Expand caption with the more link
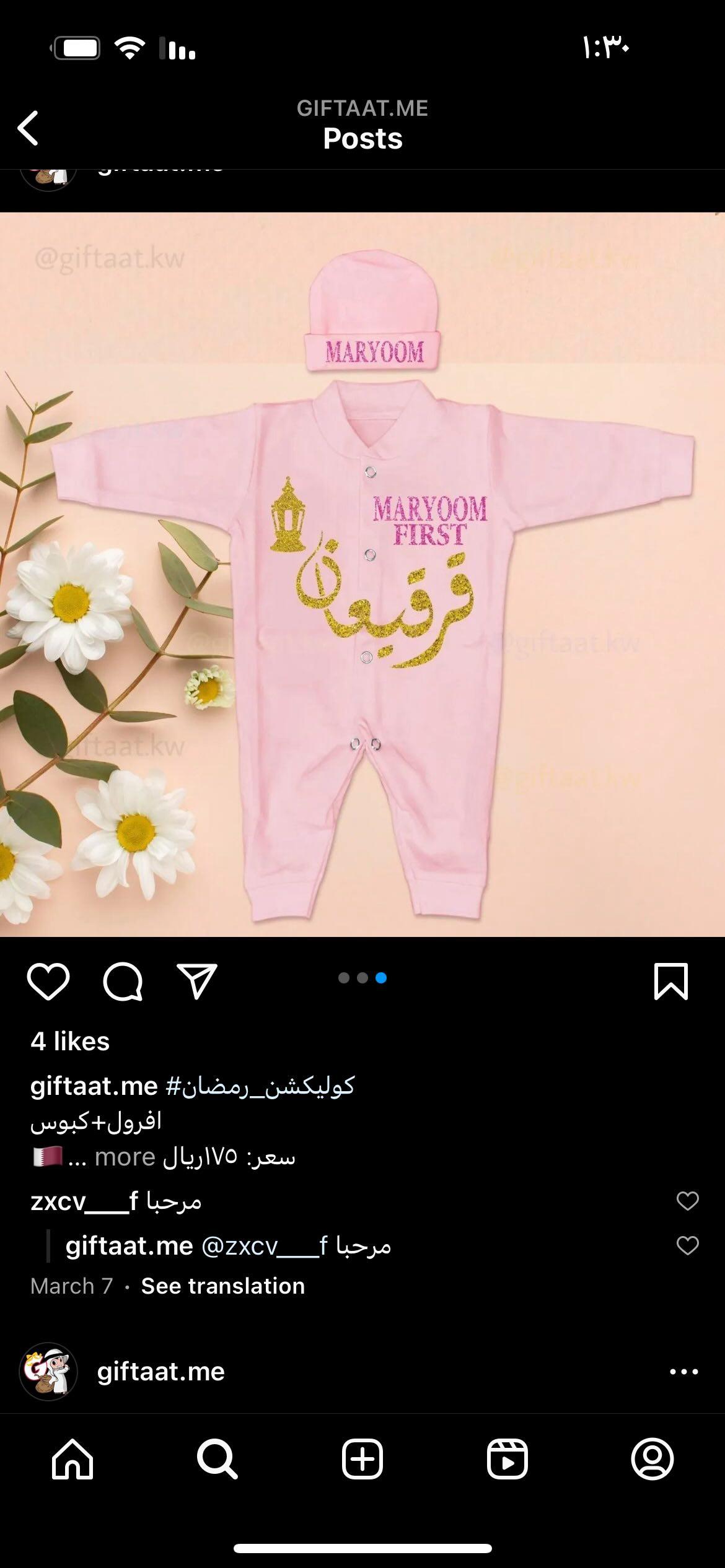The image size is (725, 1568). pyautogui.click(x=125, y=1157)
